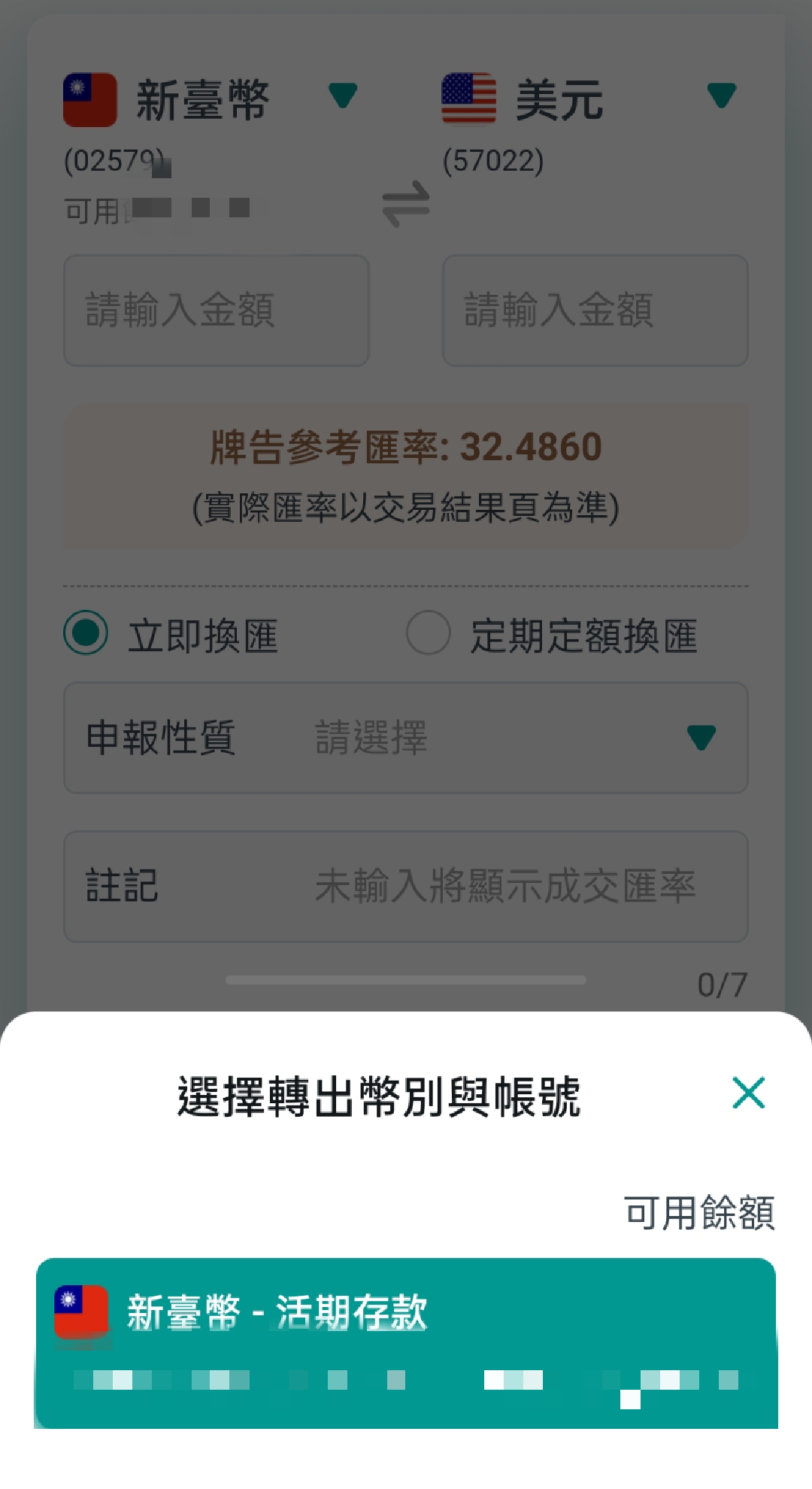Click the US flag icon beside 美元
The image size is (812, 1489).
(x=469, y=98)
